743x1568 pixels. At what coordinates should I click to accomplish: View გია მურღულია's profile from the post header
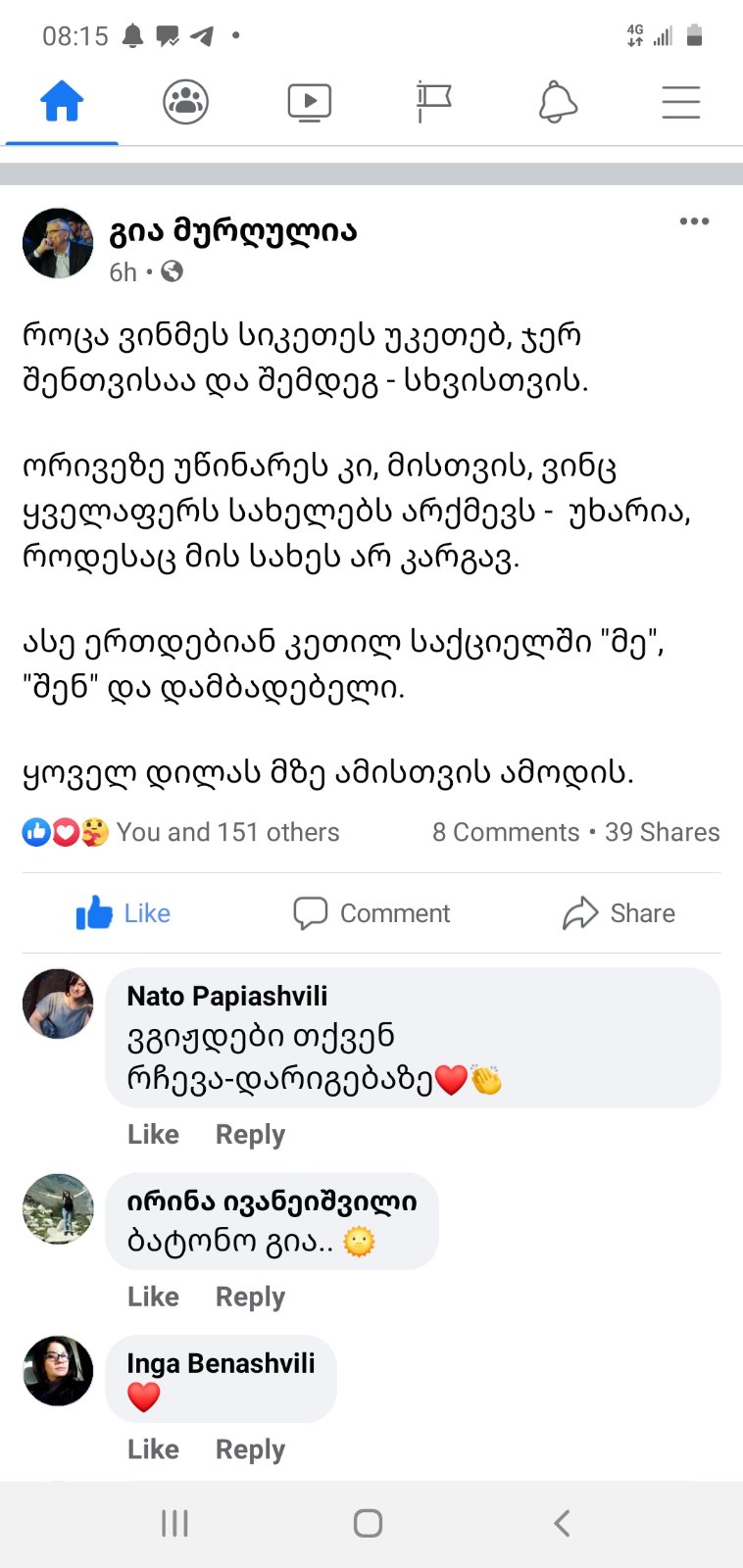pyautogui.click(x=232, y=231)
